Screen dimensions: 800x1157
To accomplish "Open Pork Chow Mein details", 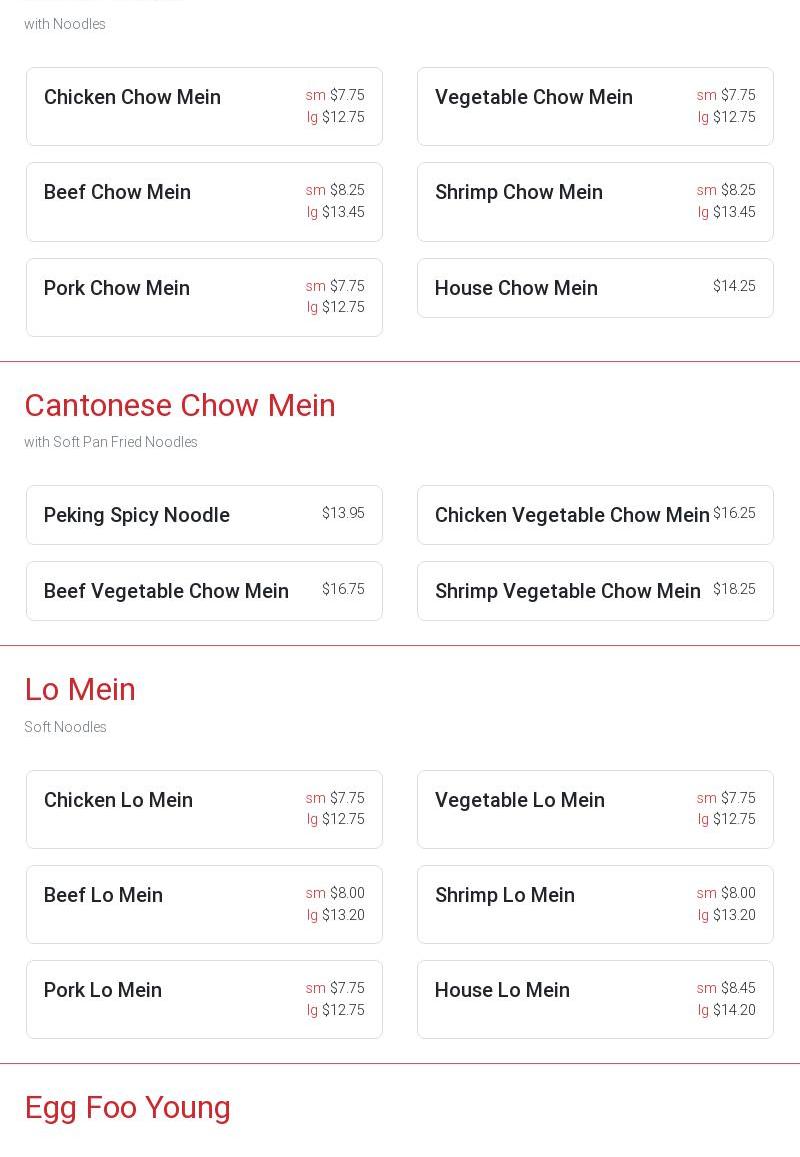I will [x=204, y=298].
